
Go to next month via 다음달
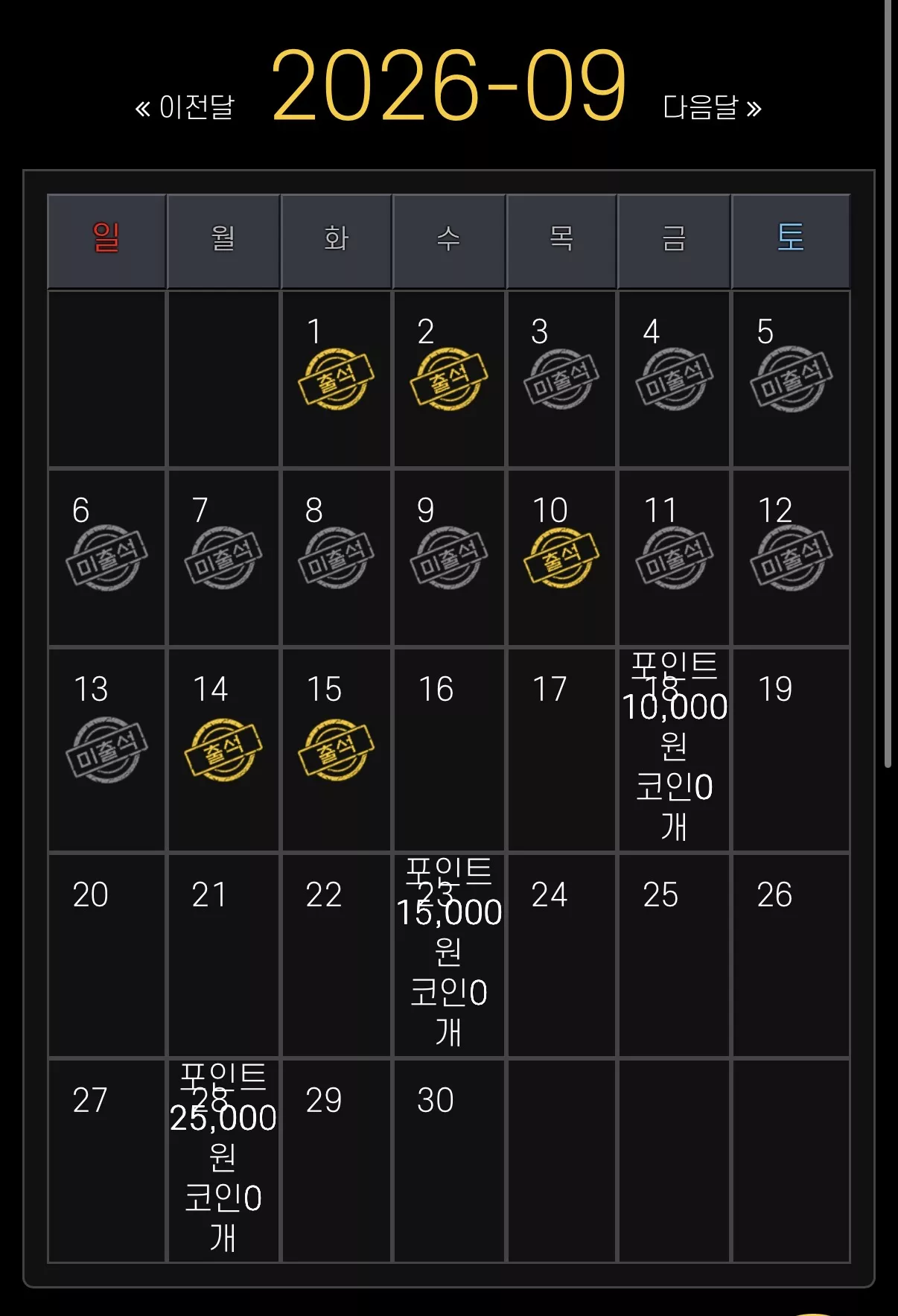coord(712,108)
